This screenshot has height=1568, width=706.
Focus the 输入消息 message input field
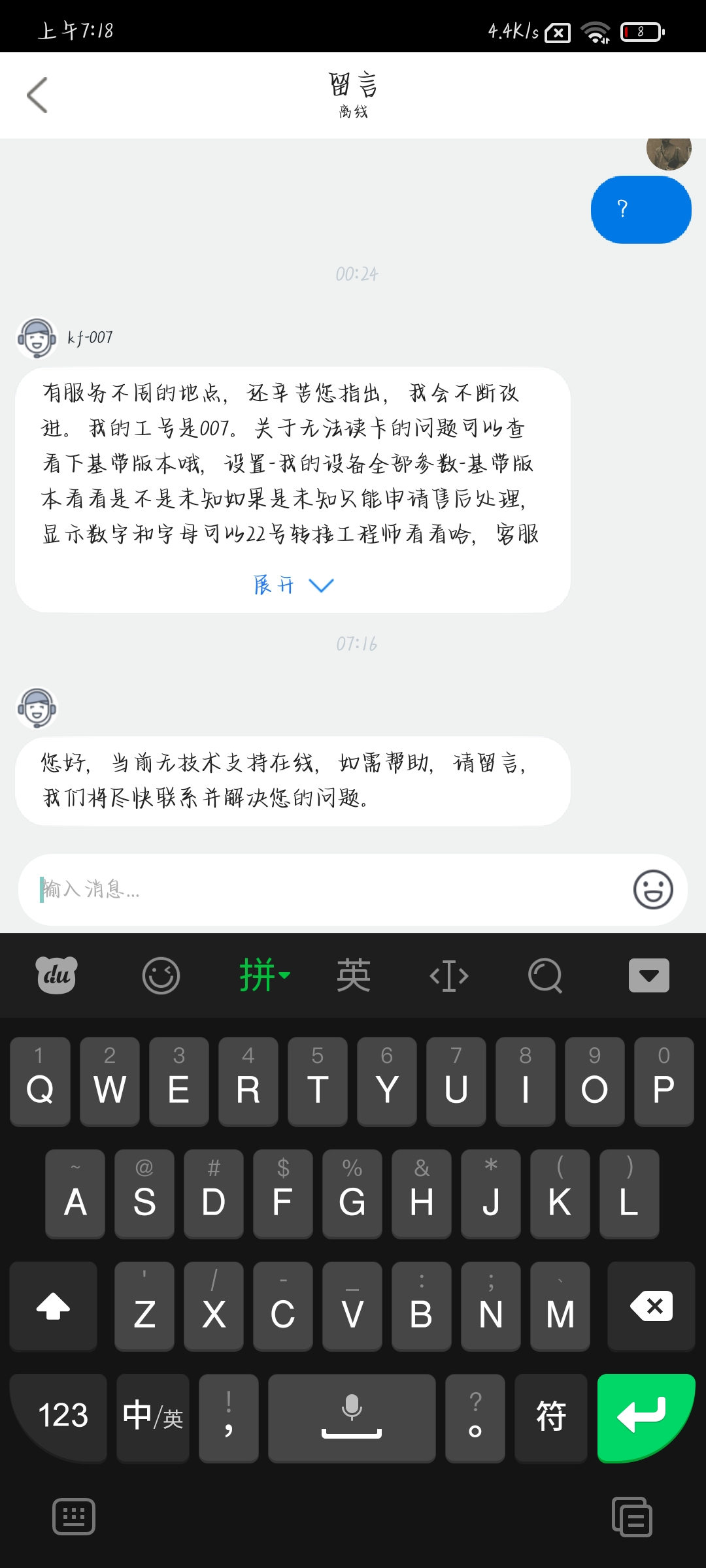pos(327,889)
